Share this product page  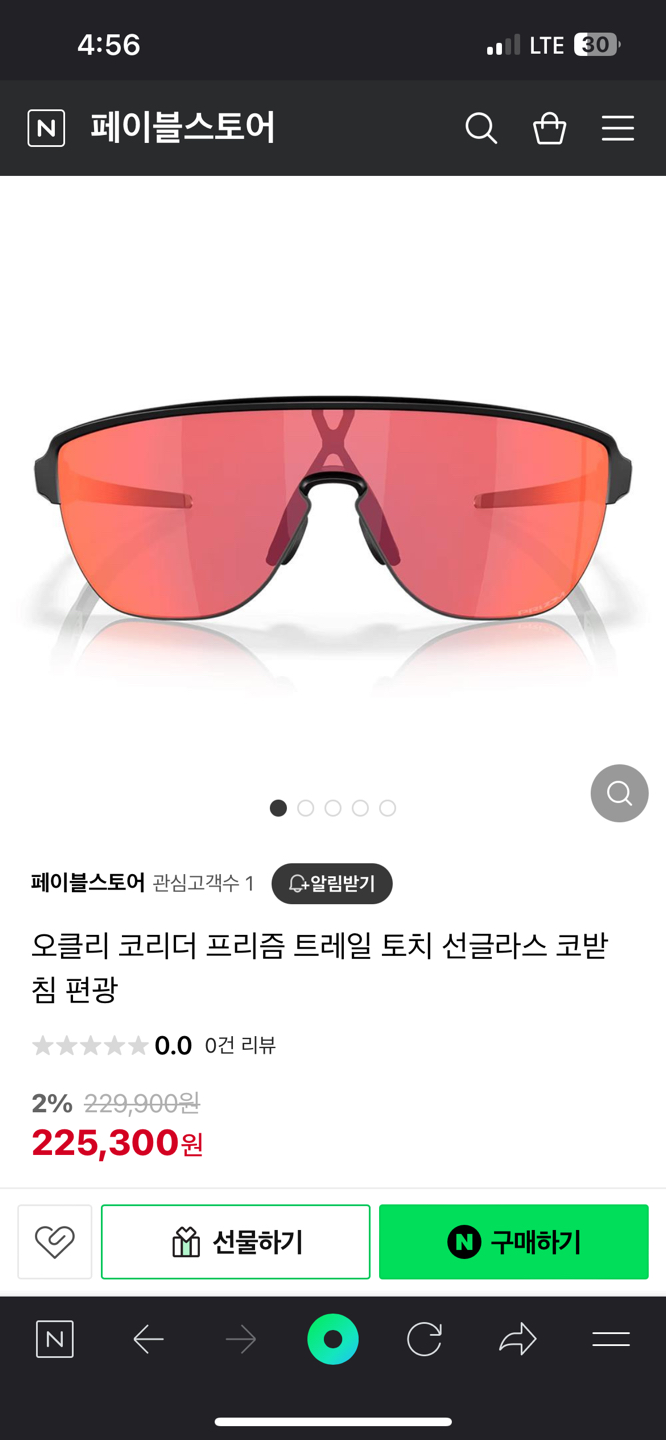click(517, 1339)
